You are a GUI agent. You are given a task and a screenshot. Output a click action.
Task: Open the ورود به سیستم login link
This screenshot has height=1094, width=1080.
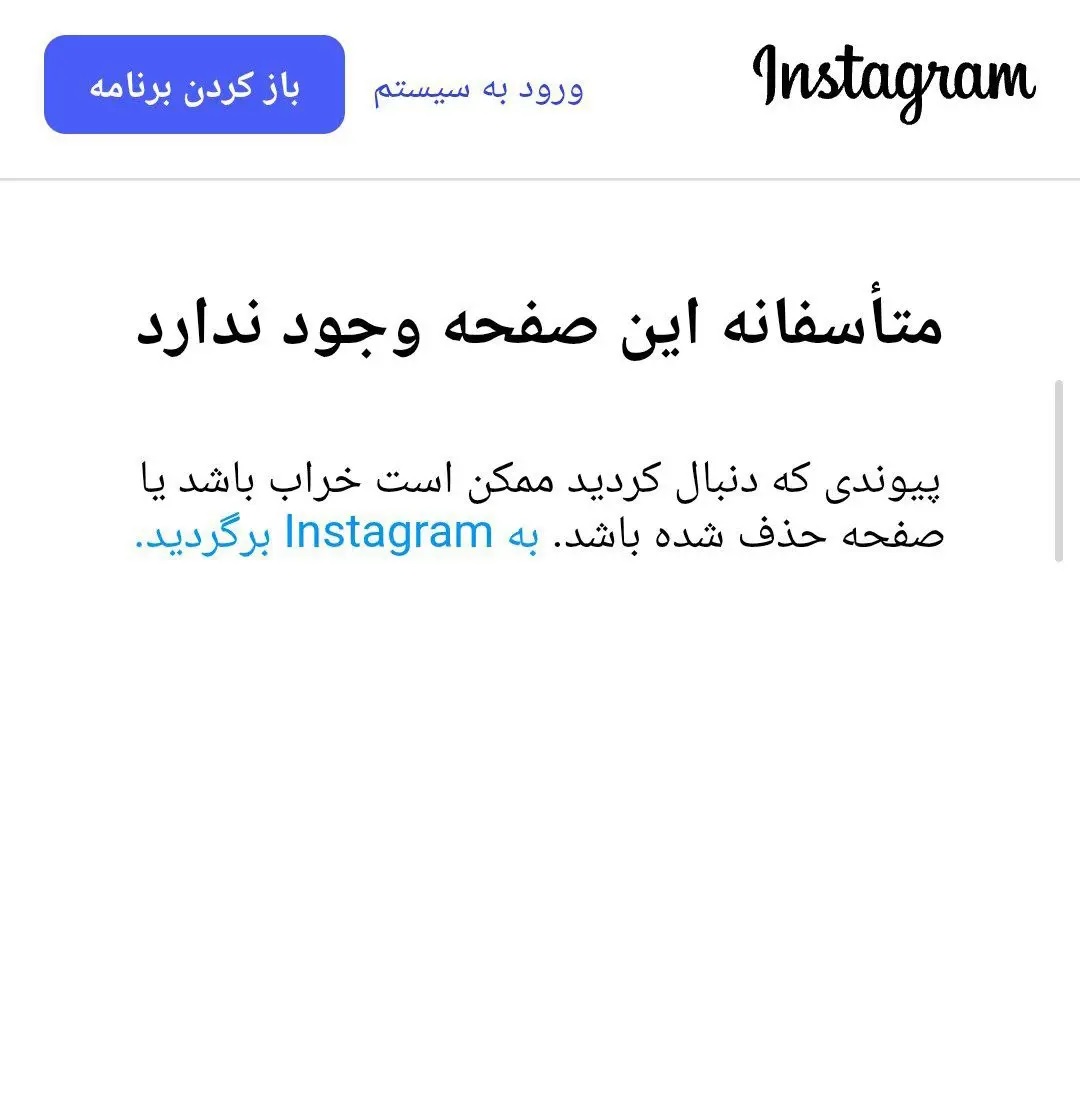pos(478,88)
